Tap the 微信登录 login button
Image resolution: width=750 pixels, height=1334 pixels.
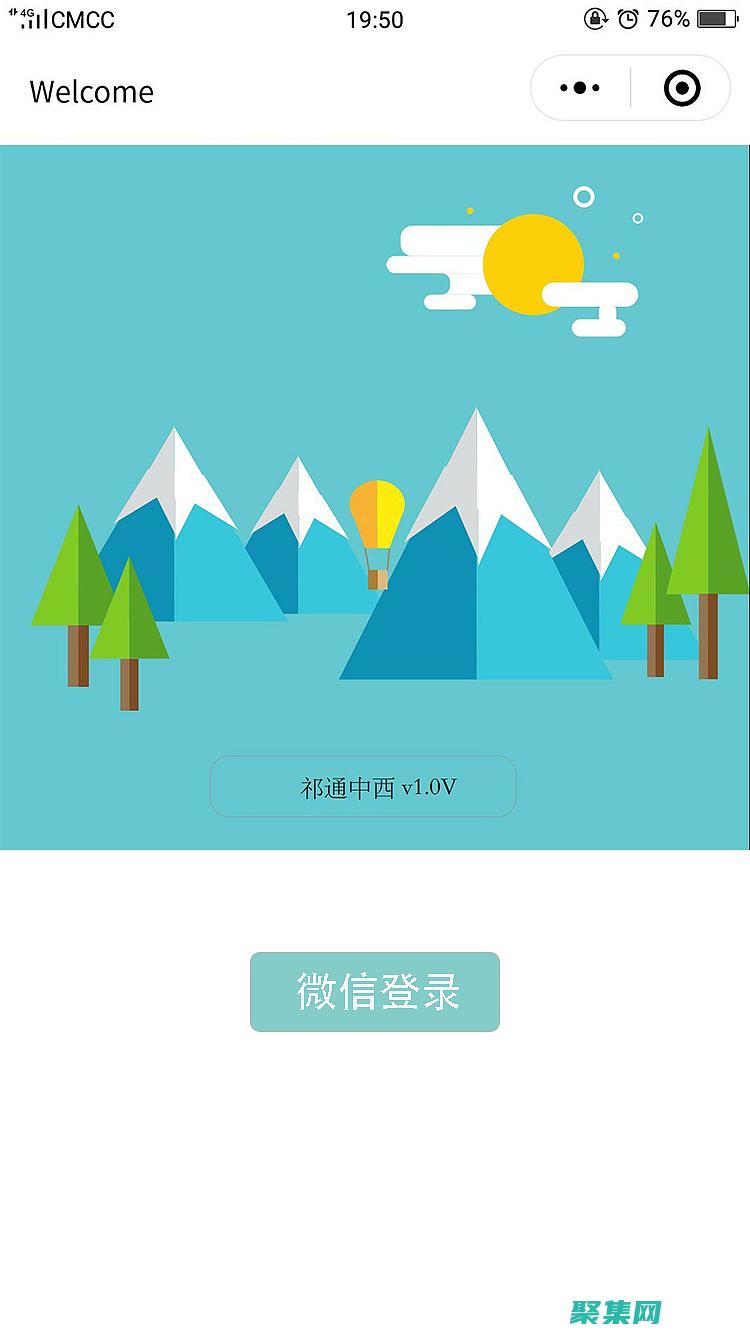click(x=375, y=993)
